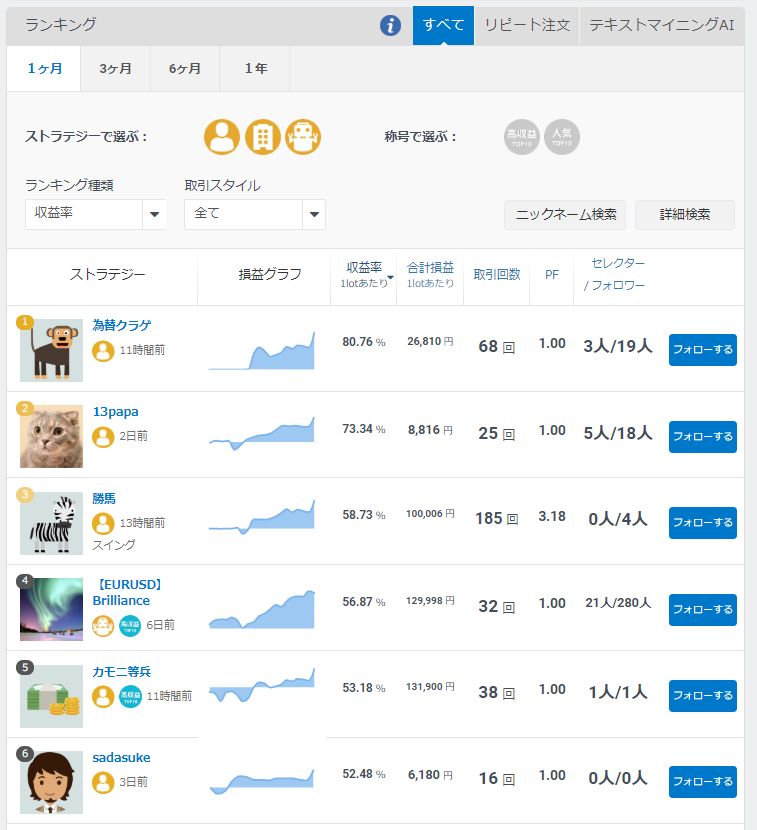The width and height of the screenshot is (757, 830).
Task: Open the 13papa strategy page
Action: tap(115, 411)
